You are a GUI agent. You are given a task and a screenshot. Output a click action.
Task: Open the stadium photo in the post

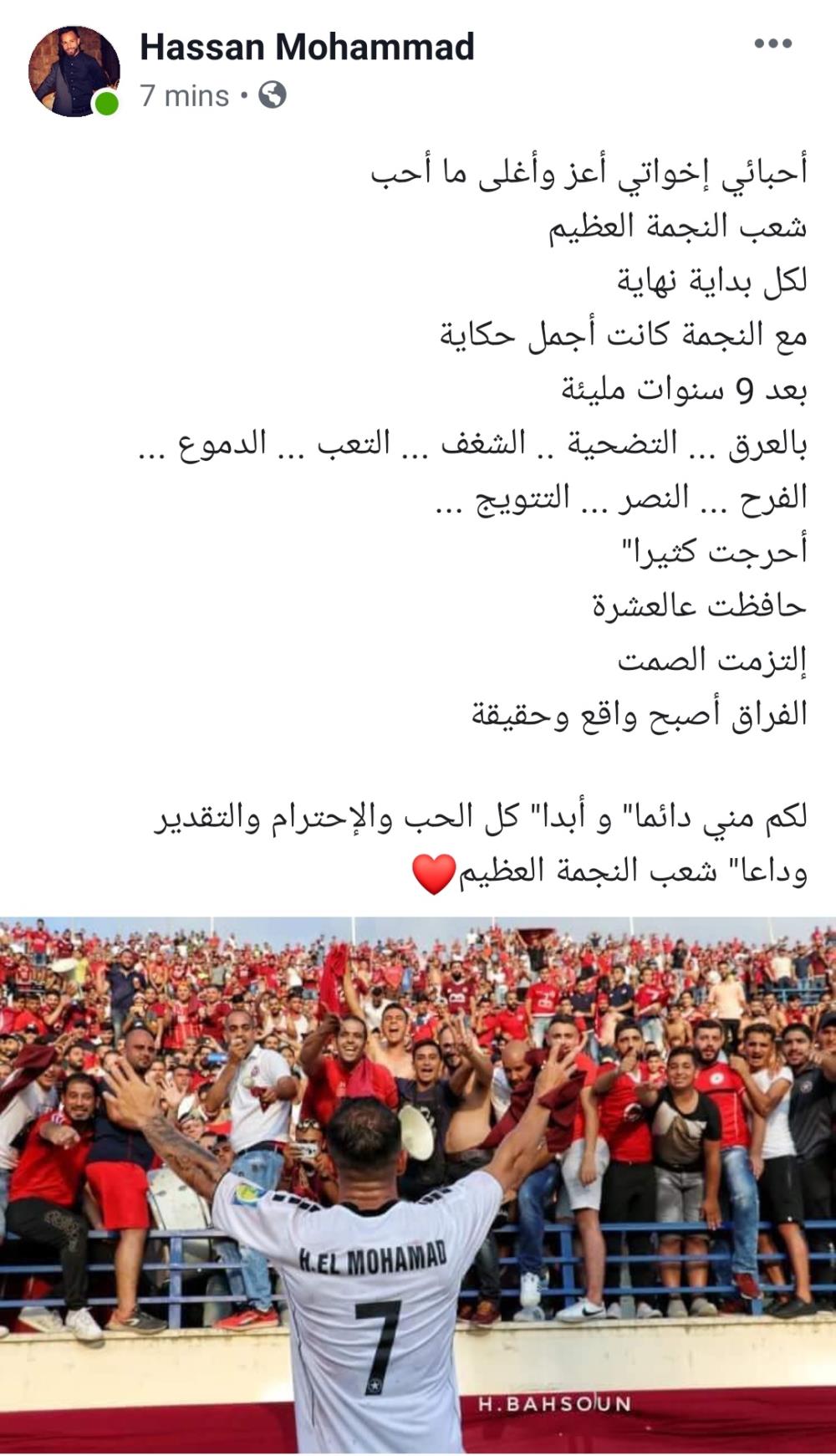point(418,1183)
